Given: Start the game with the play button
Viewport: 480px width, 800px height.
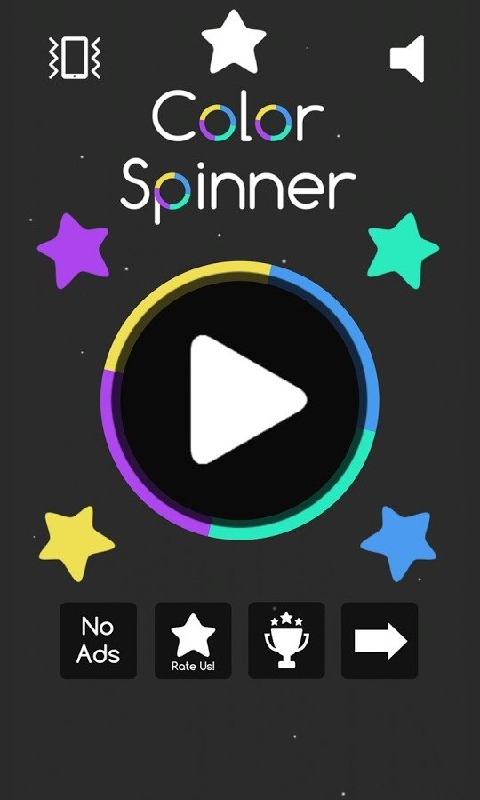Looking at the screenshot, I should [240, 400].
